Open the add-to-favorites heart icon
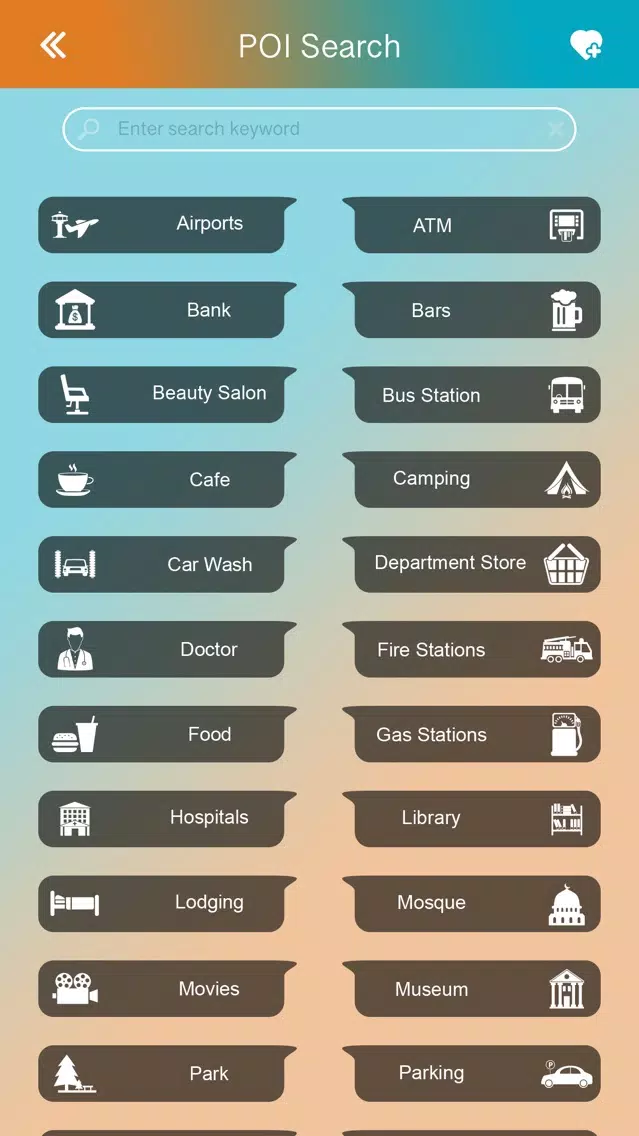 (x=585, y=45)
